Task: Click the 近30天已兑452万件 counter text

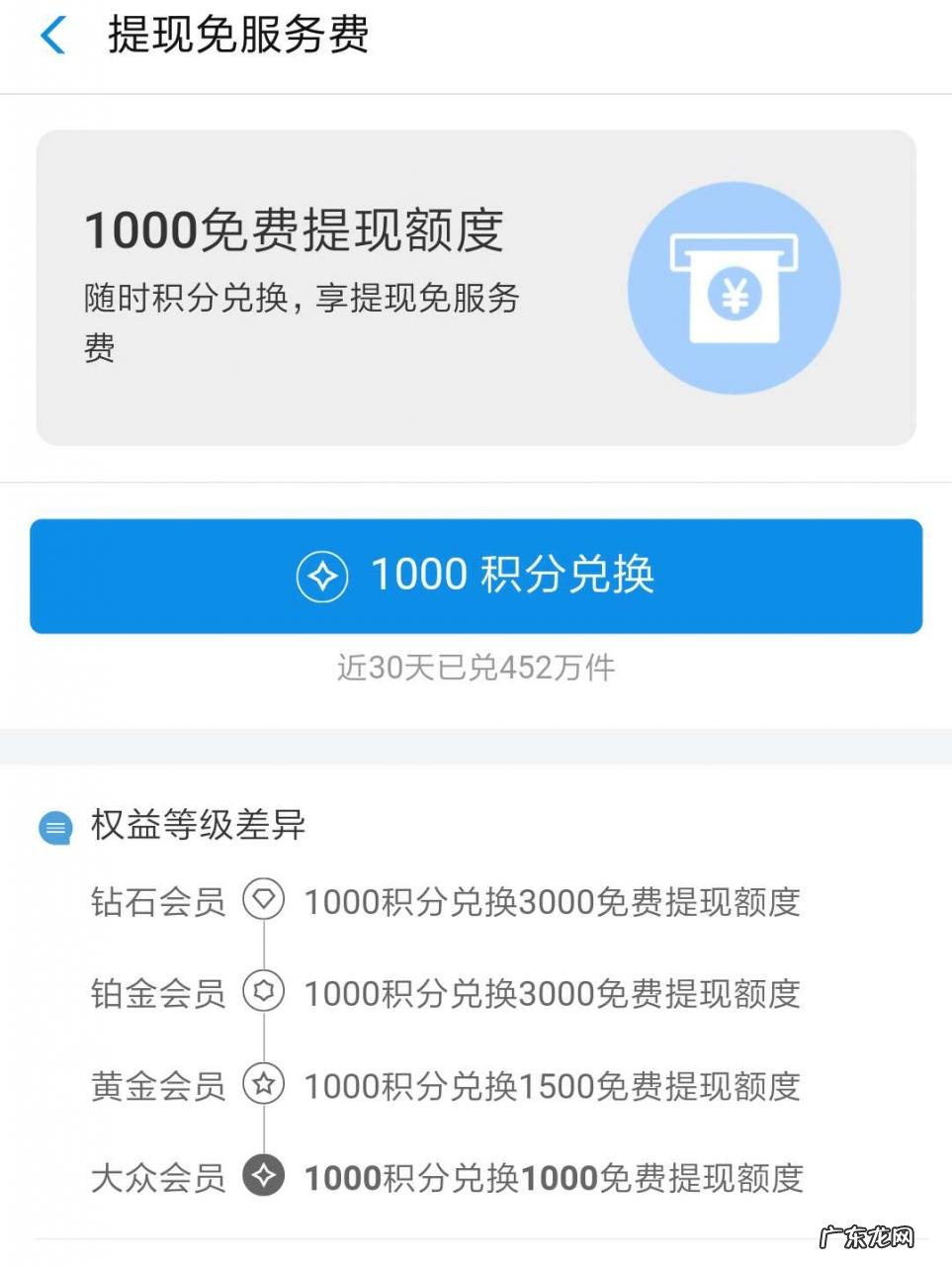Action: click(x=476, y=669)
